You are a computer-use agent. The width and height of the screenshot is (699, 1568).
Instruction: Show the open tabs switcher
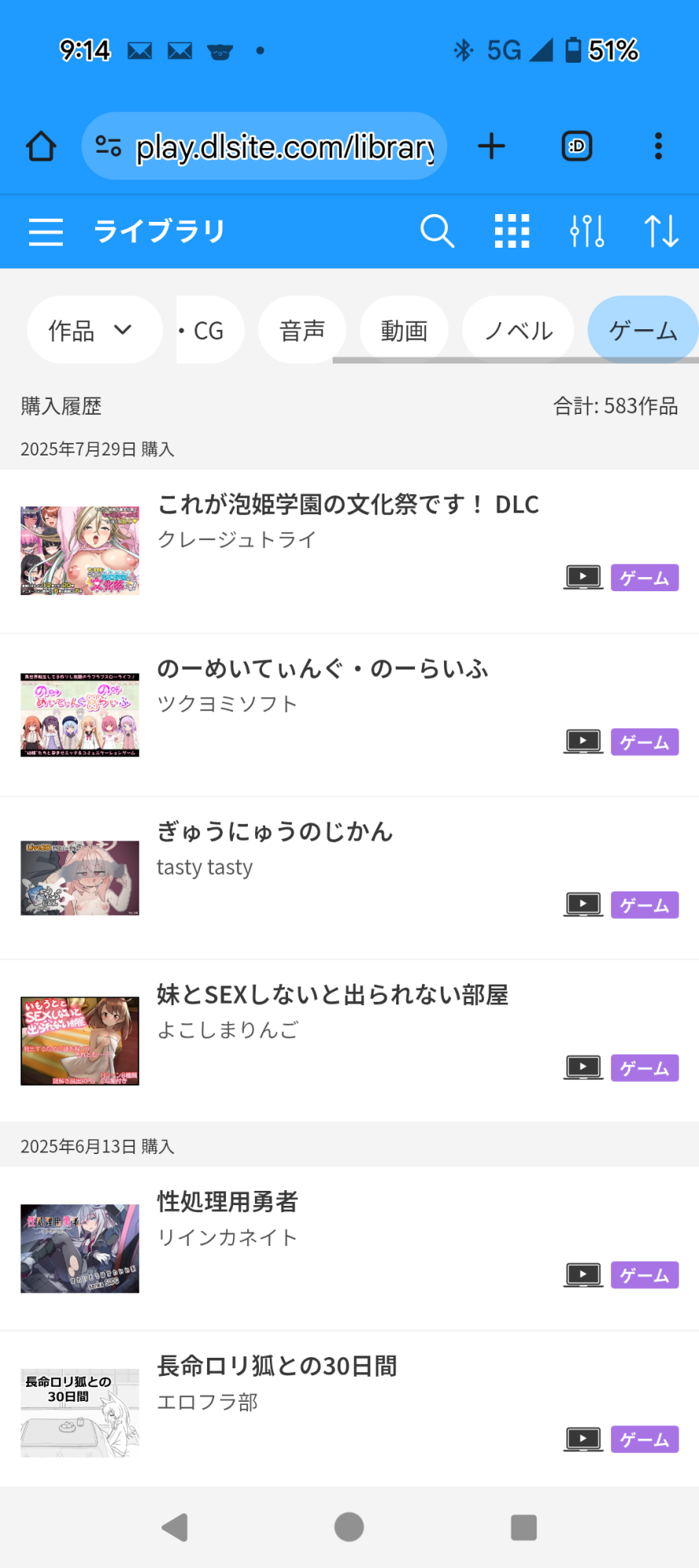click(x=577, y=147)
